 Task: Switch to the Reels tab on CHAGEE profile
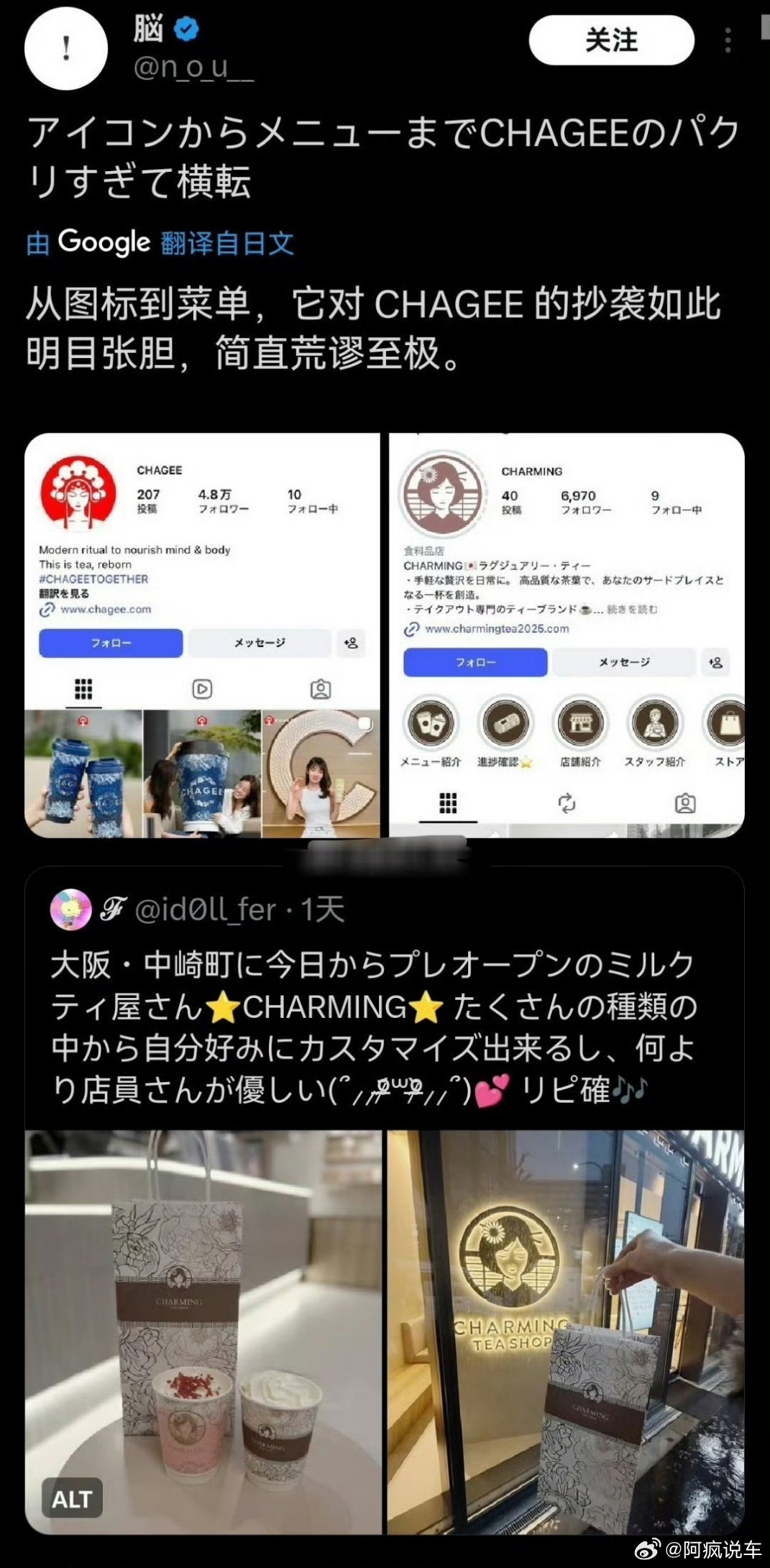[x=203, y=689]
